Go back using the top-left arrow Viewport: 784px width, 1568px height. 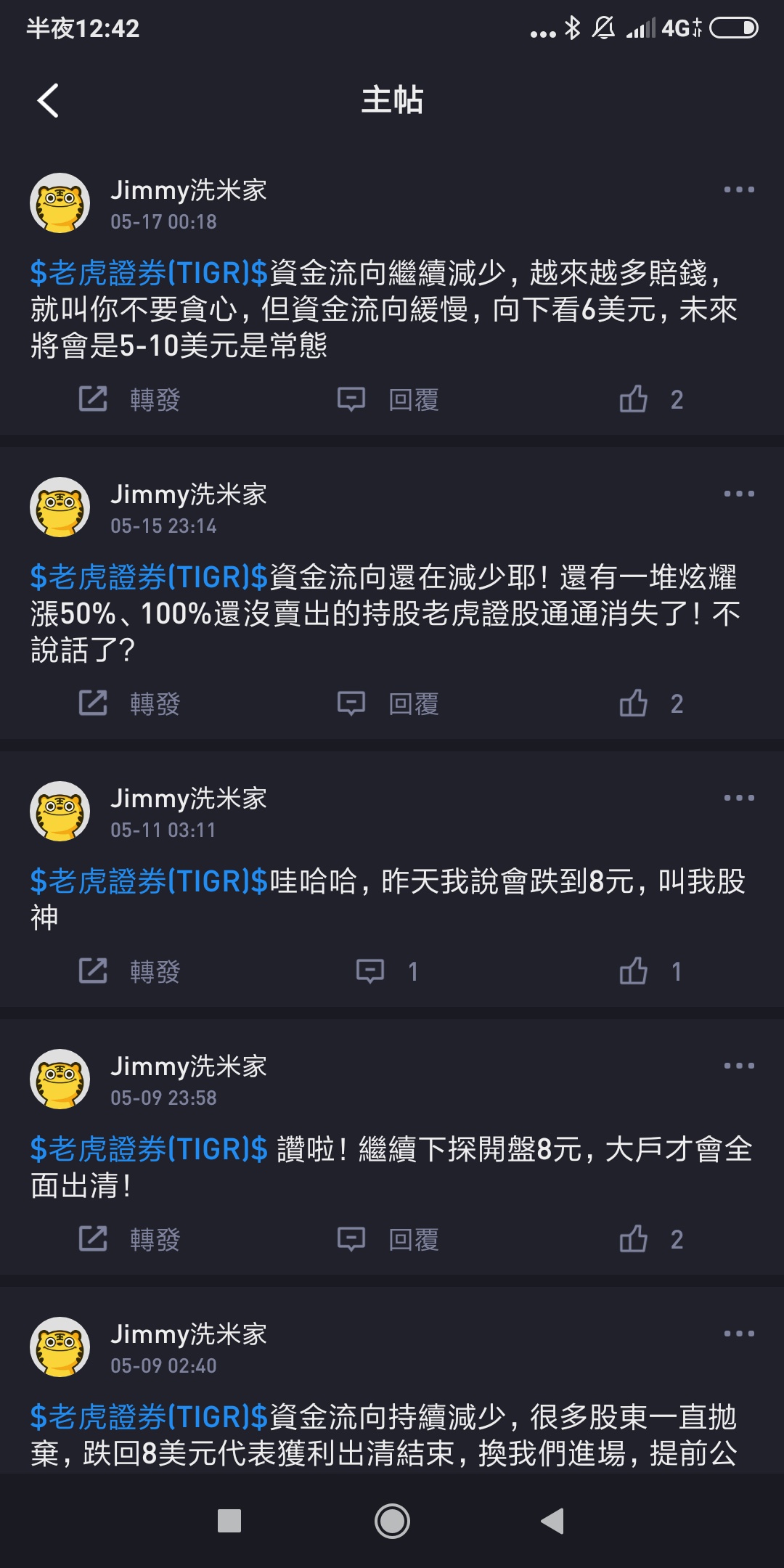pos(48,100)
